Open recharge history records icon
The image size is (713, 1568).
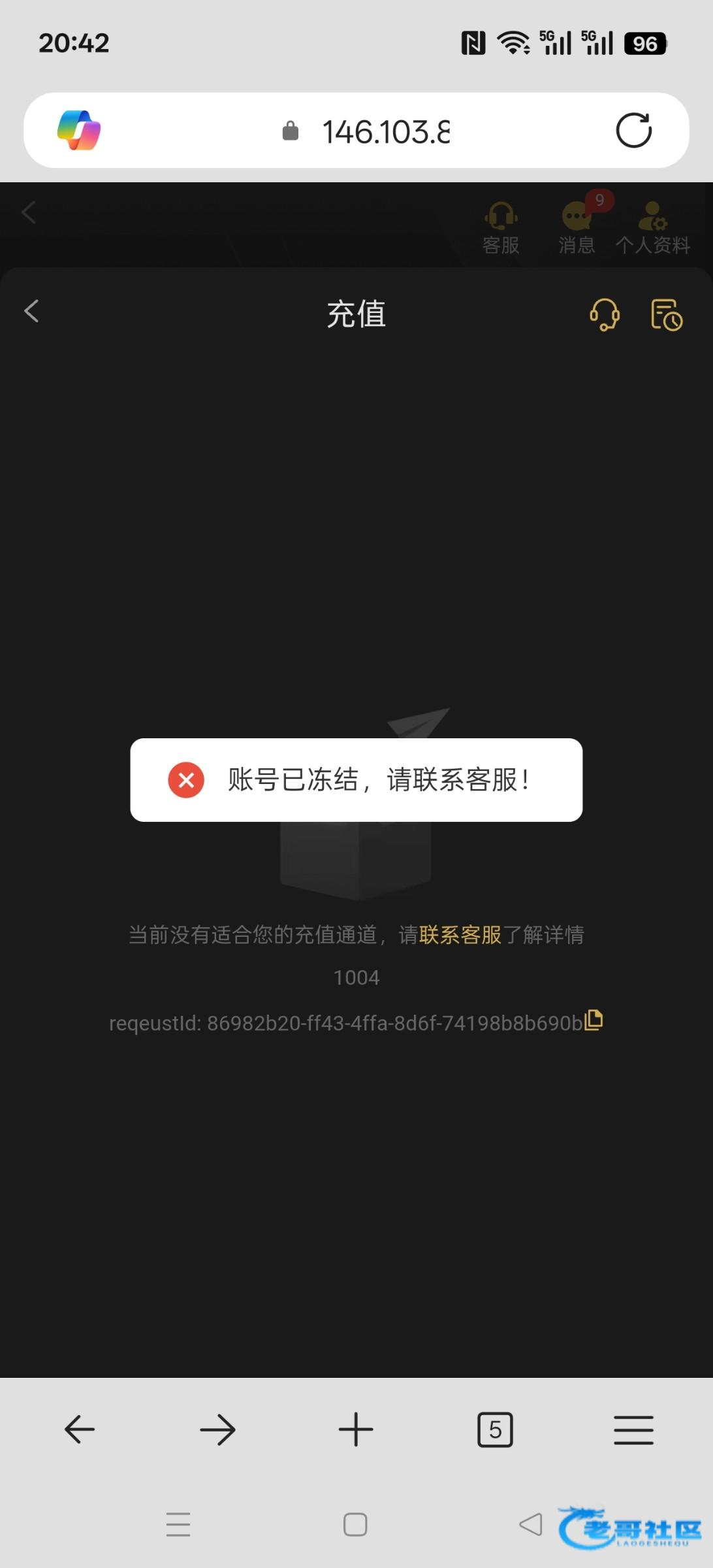[666, 315]
